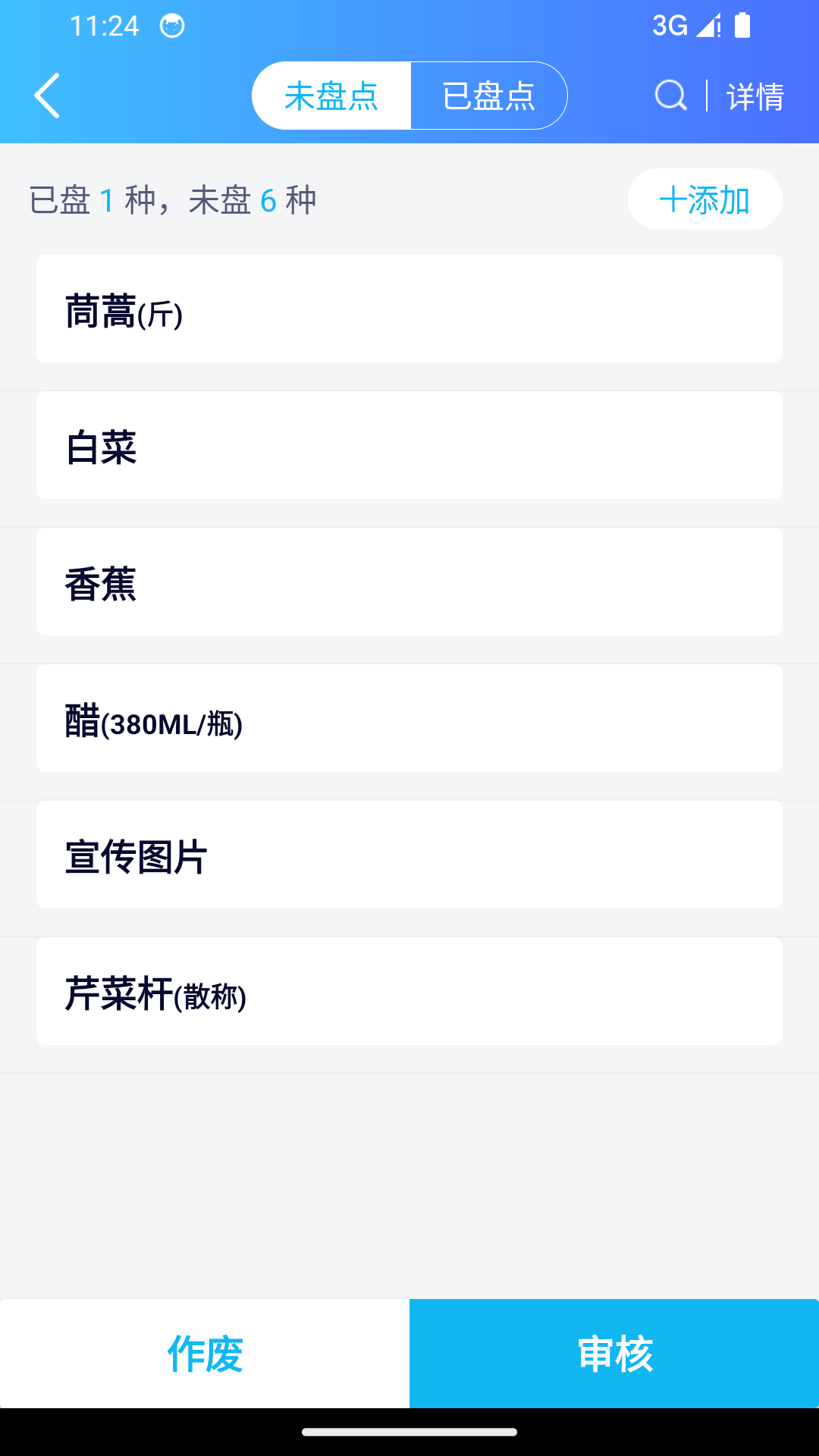Image resolution: width=819 pixels, height=1456 pixels.
Task: Tap the plus icon on 添加 button
Action: coord(672,199)
